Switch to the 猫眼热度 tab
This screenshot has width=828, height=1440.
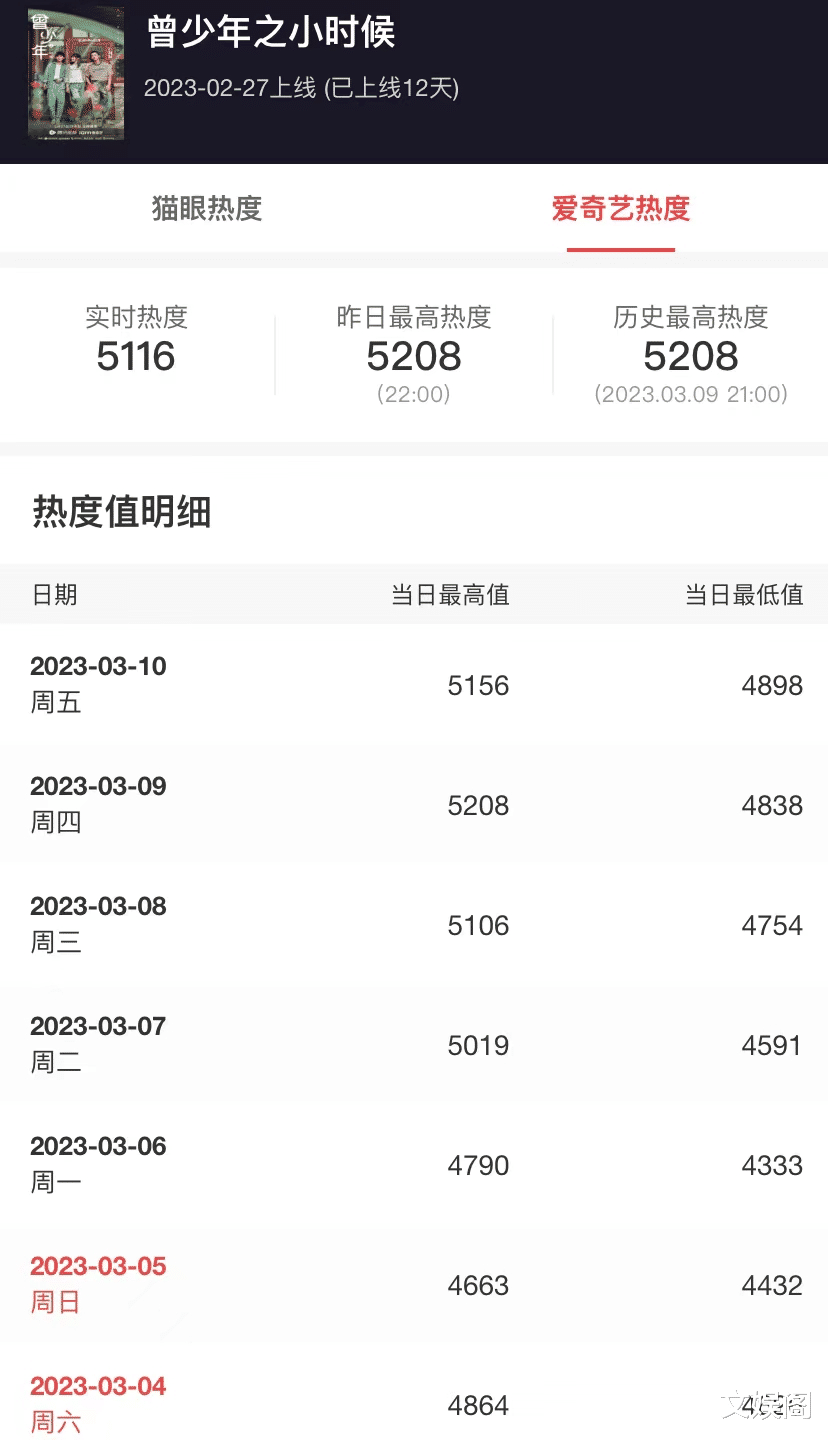(207, 208)
